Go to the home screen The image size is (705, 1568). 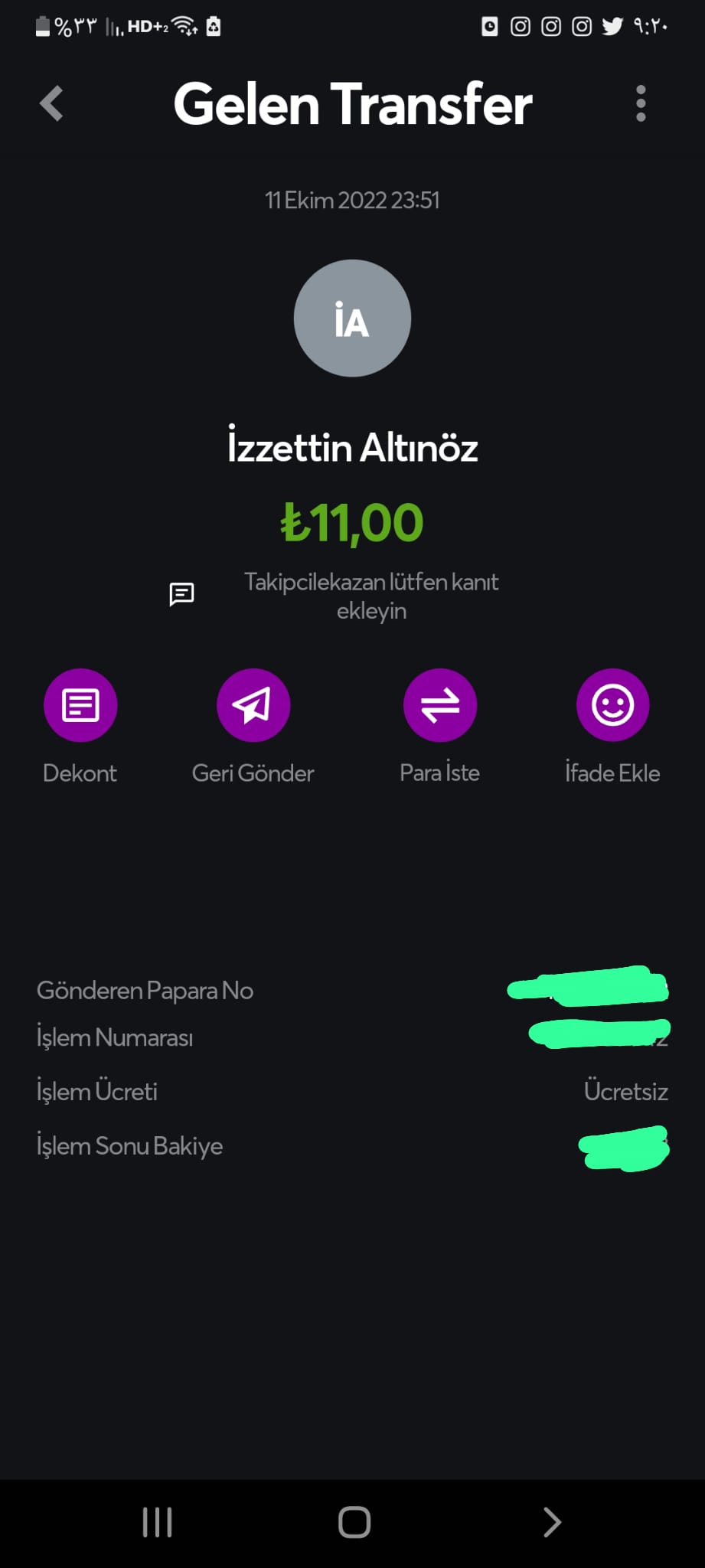tap(354, 1522)
